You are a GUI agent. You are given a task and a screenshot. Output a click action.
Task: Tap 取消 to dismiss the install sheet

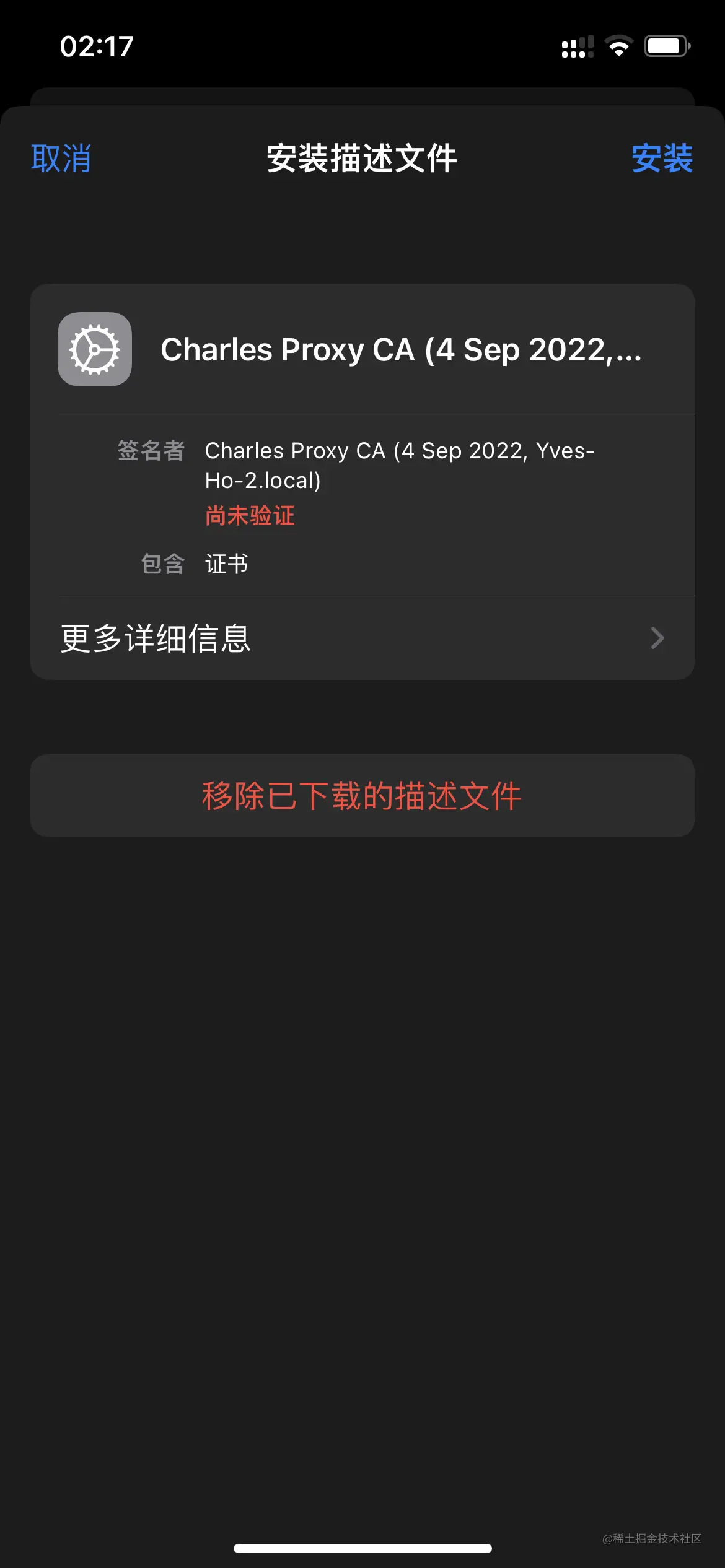61,160
